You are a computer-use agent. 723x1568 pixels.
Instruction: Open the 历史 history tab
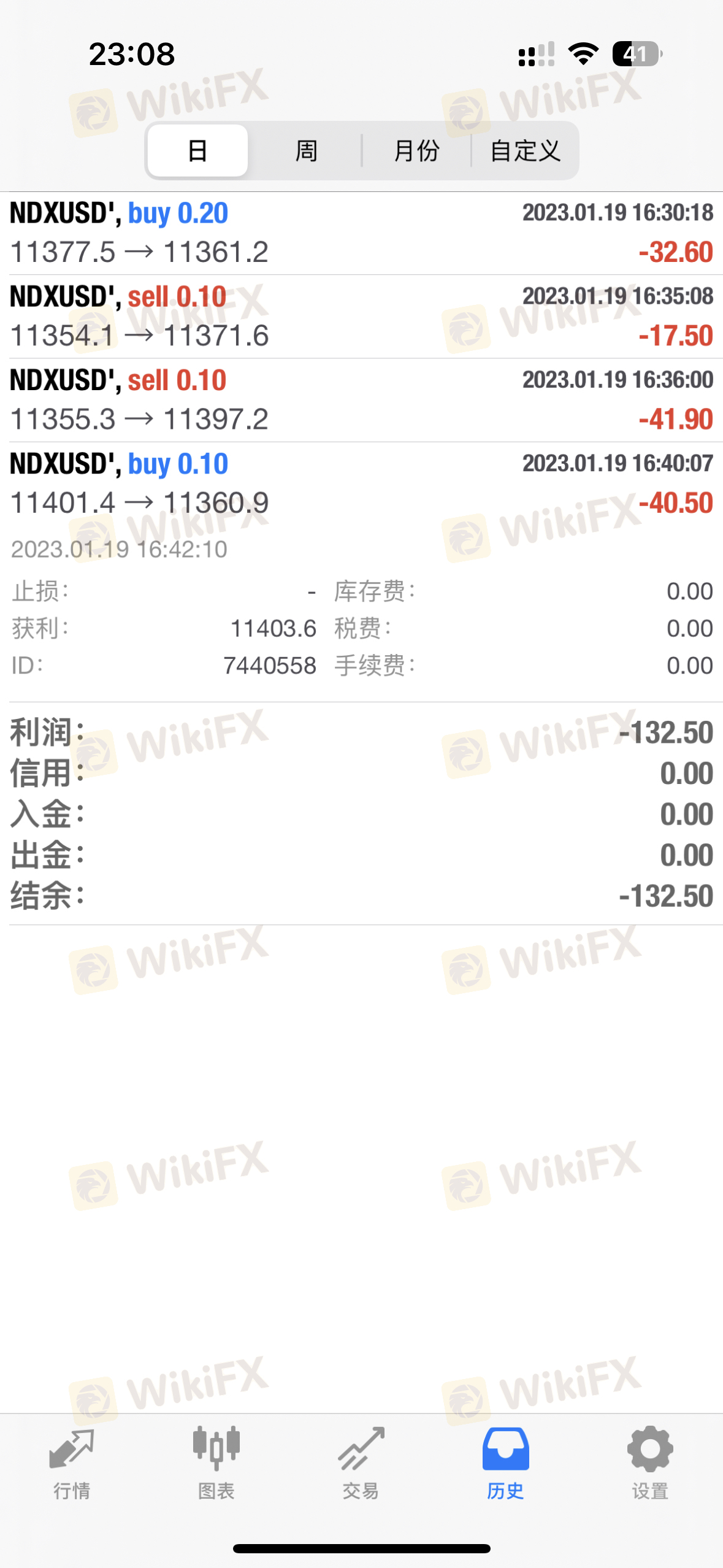(506, 1464)
